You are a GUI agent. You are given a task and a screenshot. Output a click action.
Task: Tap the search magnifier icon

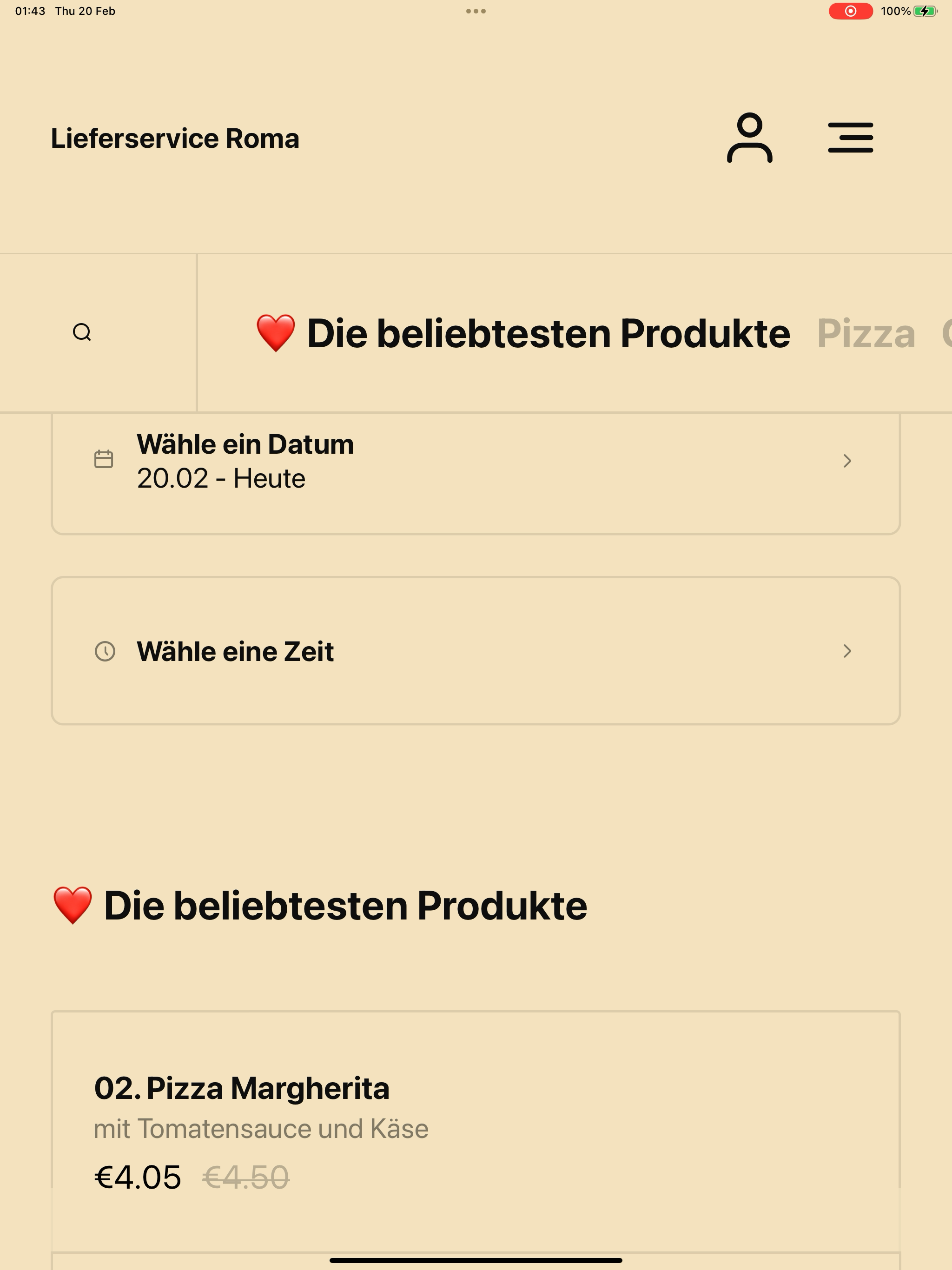click(x=82, y=332)
